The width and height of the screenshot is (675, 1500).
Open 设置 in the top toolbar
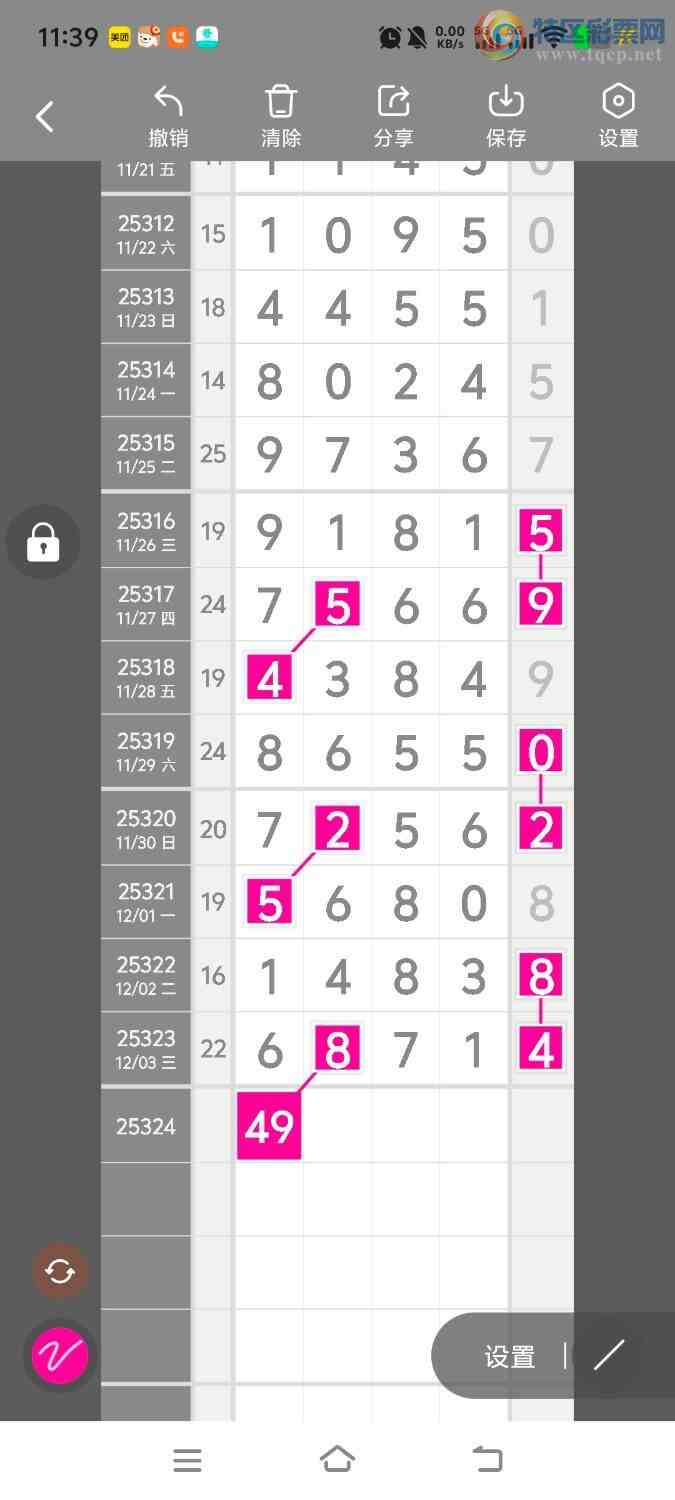coord(618,116)
